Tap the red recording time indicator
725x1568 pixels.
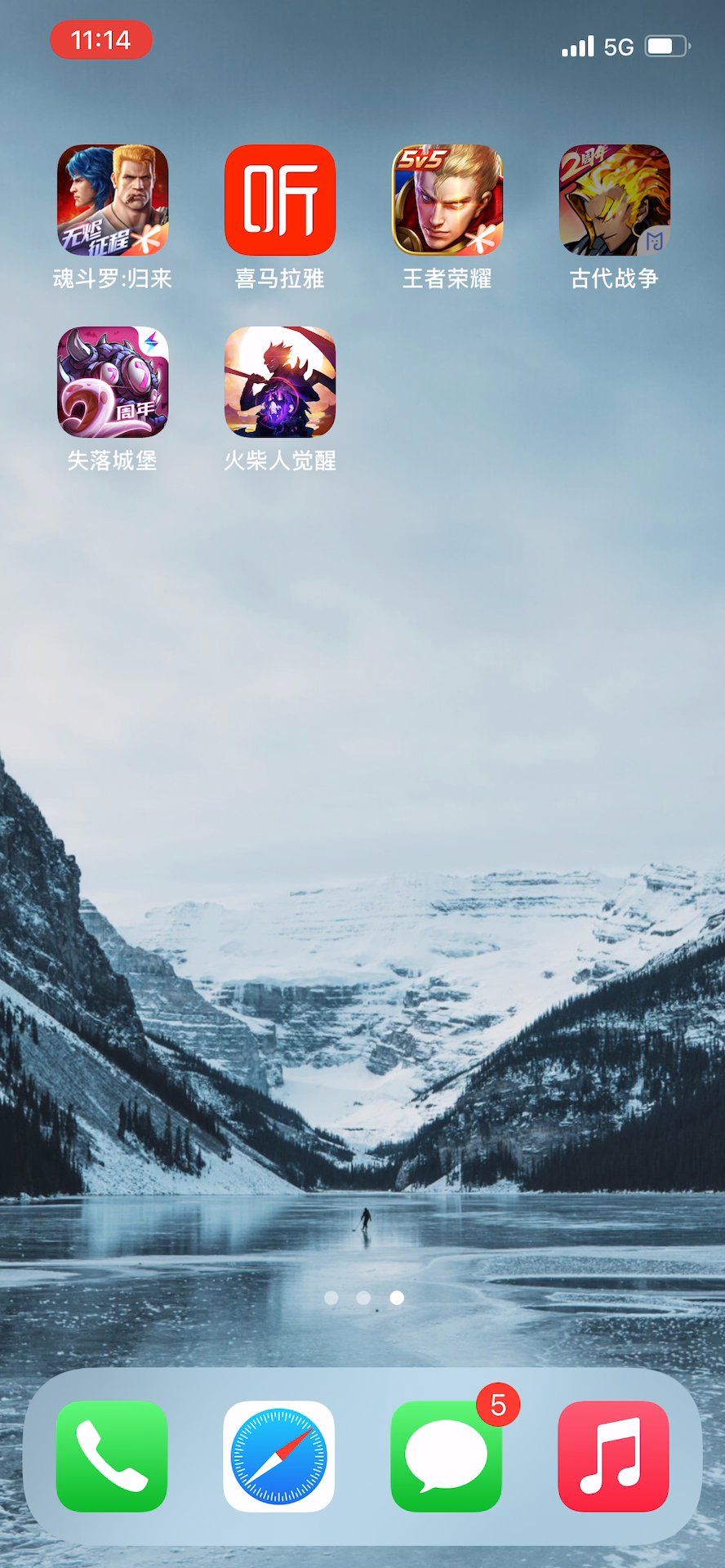(x=101, y=40)
